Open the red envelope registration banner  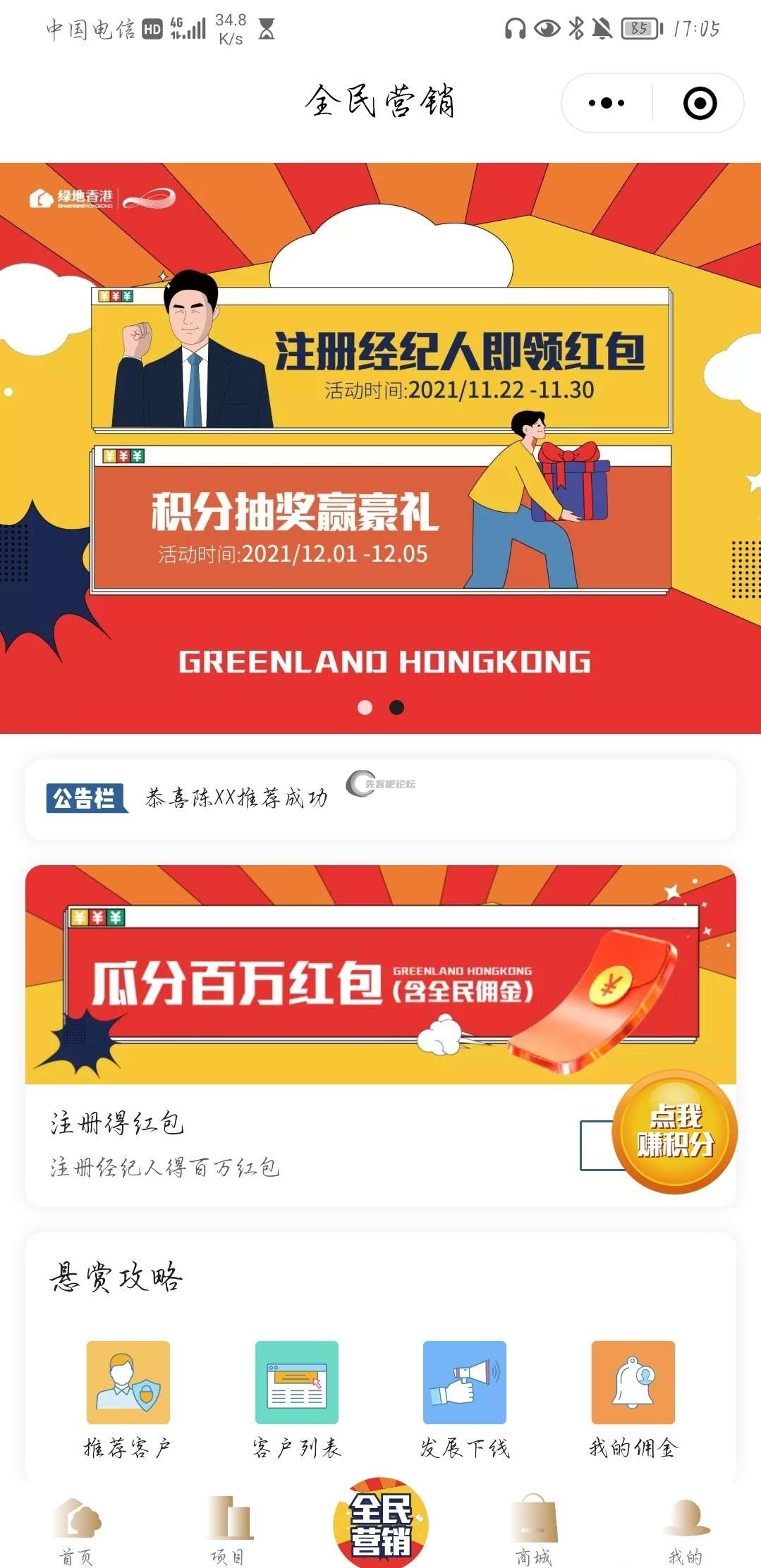click(x=381, y=360)
